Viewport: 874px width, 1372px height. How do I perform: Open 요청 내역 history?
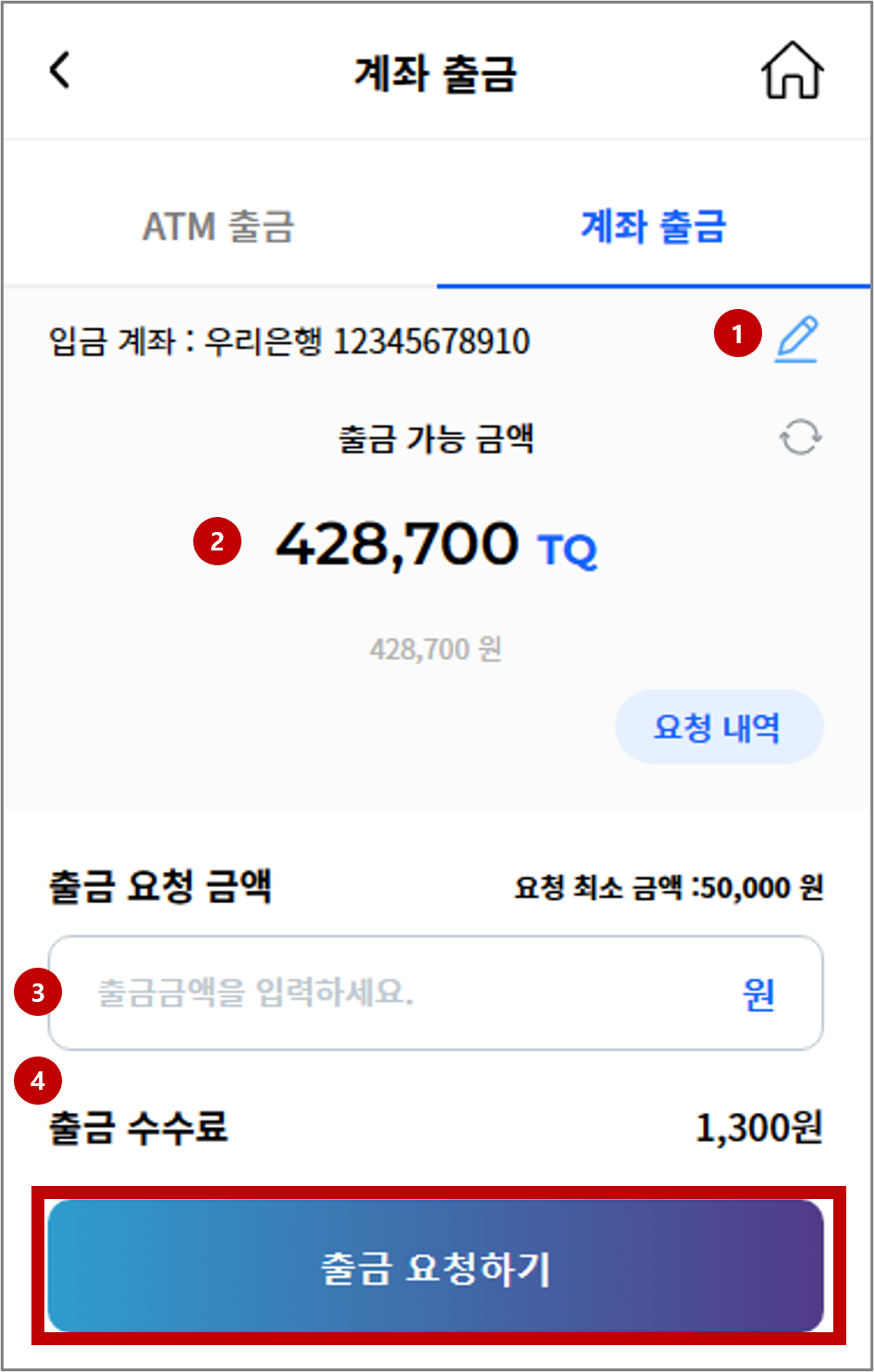(719, 727)
